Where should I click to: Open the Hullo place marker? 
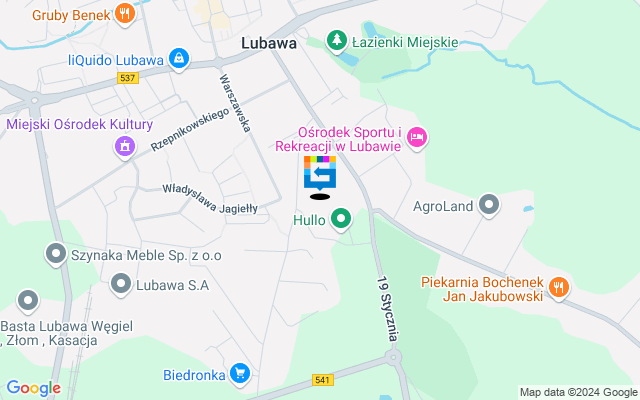pyautogui.click(x=341, y=218)
